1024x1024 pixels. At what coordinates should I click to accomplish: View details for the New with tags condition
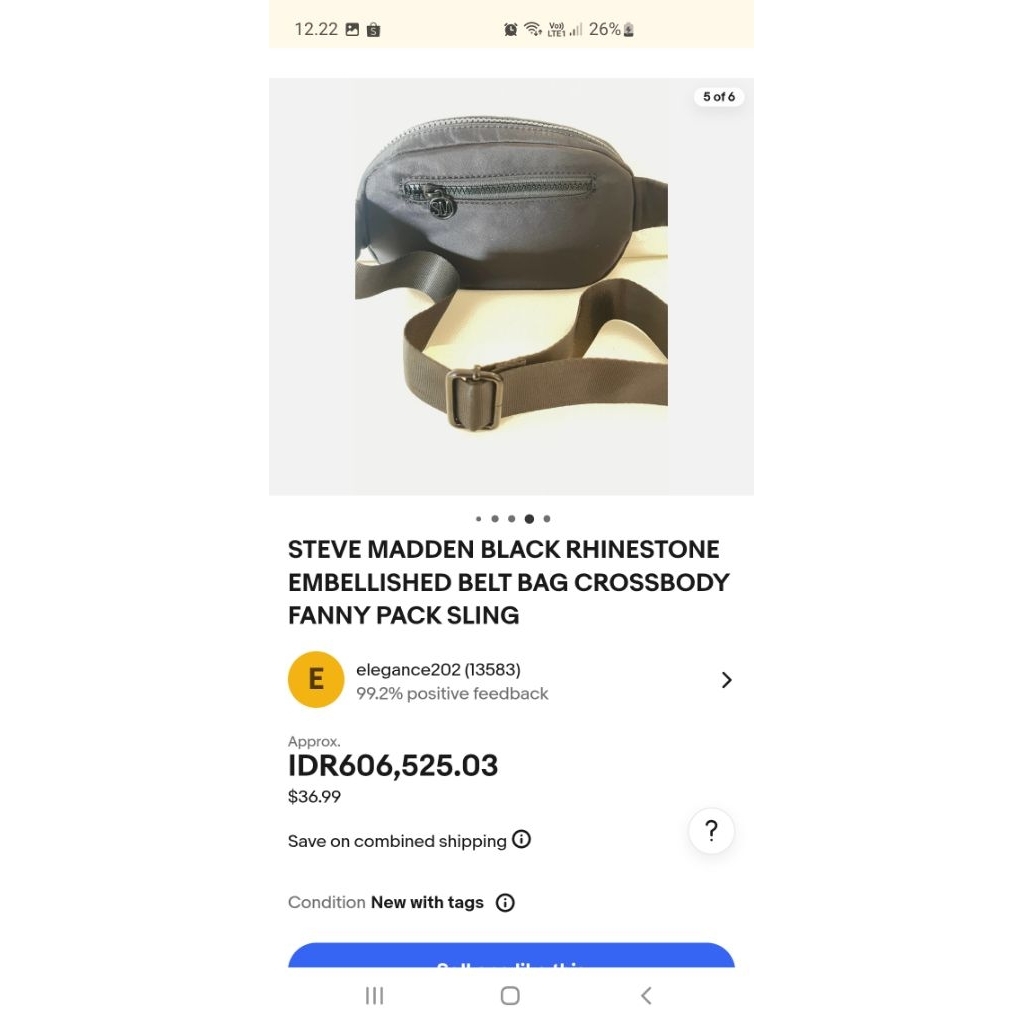click(506, 903)
